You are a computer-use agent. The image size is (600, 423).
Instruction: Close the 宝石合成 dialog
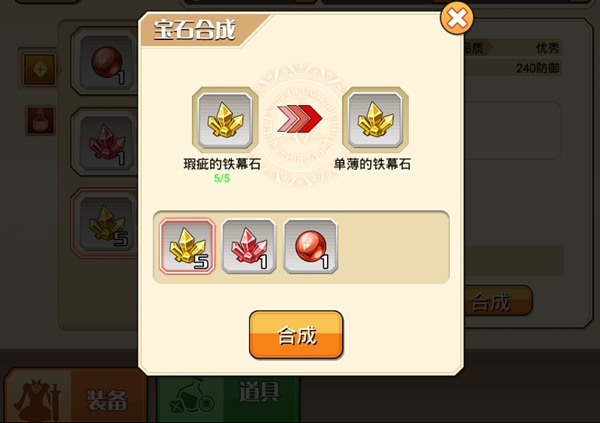click(x=456, y=18)
